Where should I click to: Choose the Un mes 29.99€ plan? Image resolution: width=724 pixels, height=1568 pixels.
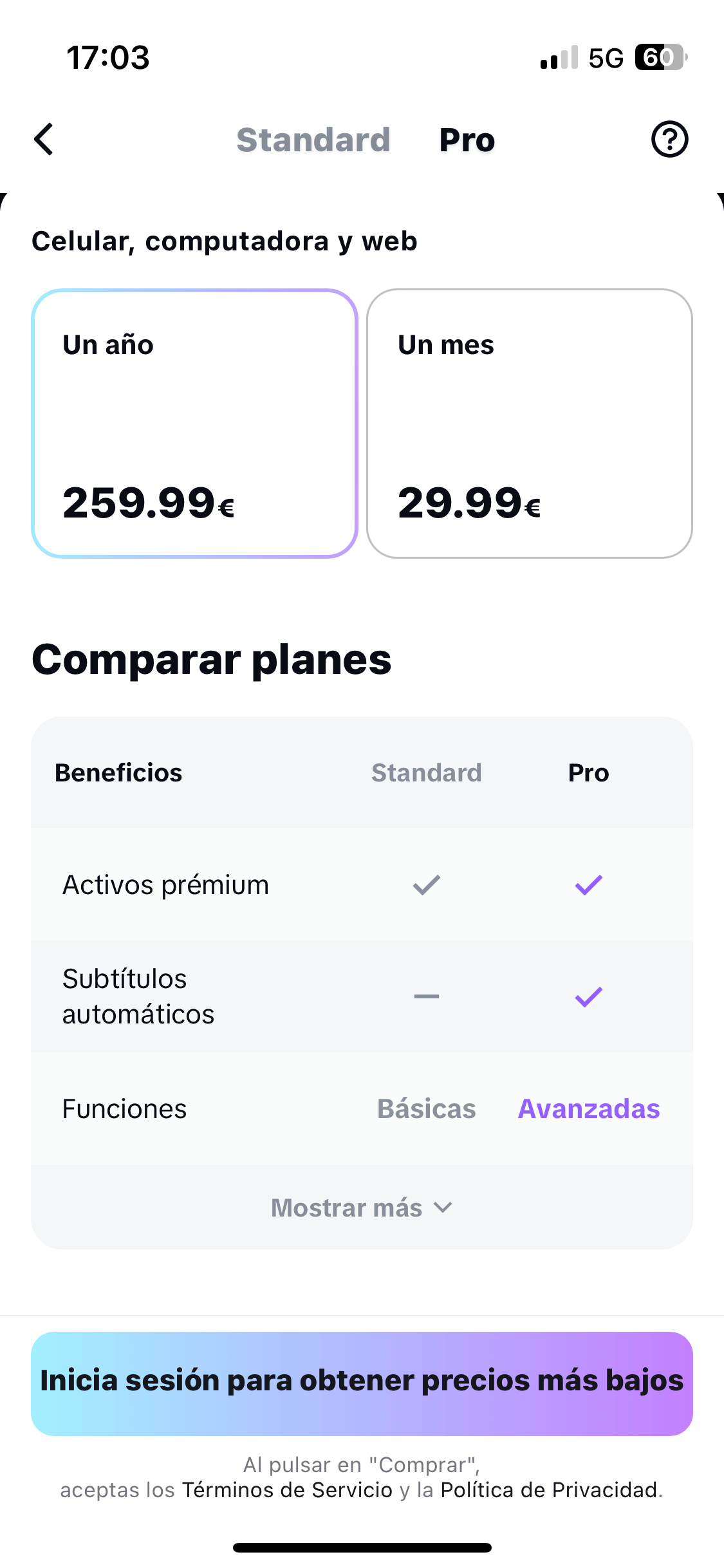tap(529, 423)
